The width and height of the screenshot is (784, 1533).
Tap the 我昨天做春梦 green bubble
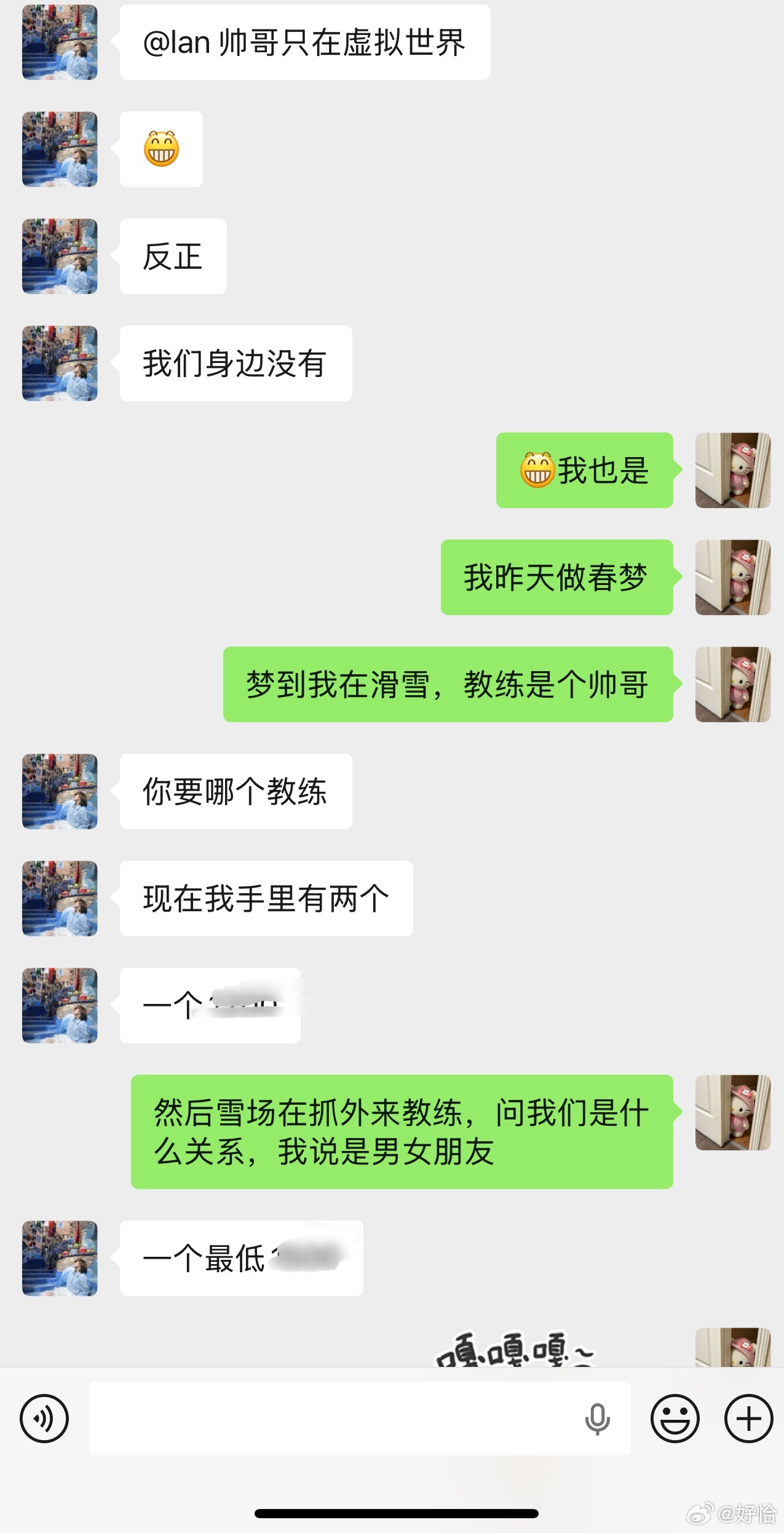point(556,578)
